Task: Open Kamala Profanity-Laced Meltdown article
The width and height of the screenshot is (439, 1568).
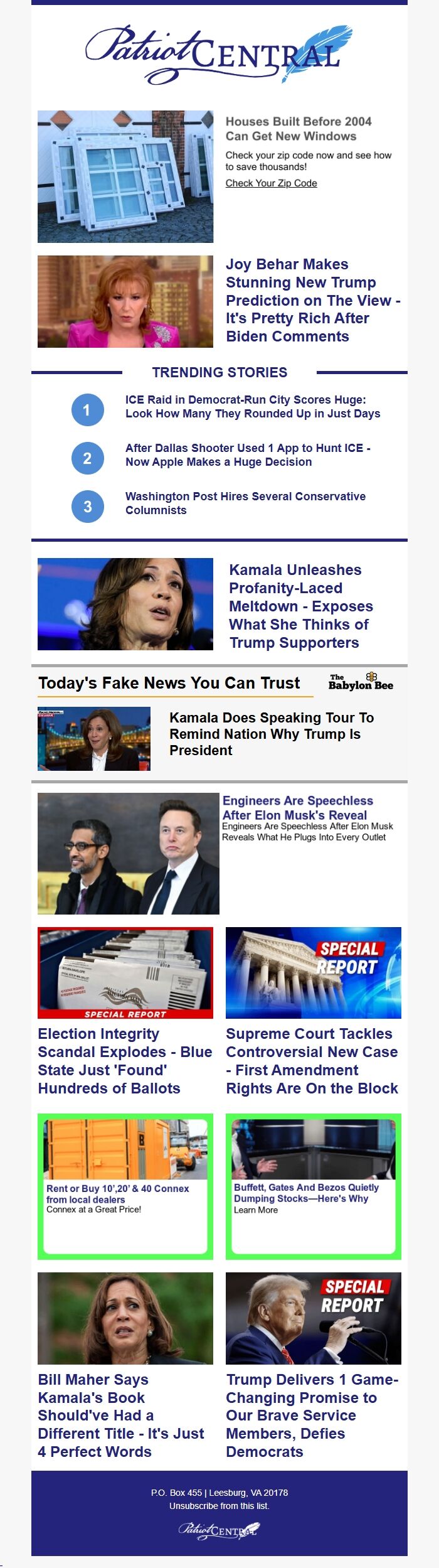Action: [x=300, y=606]
